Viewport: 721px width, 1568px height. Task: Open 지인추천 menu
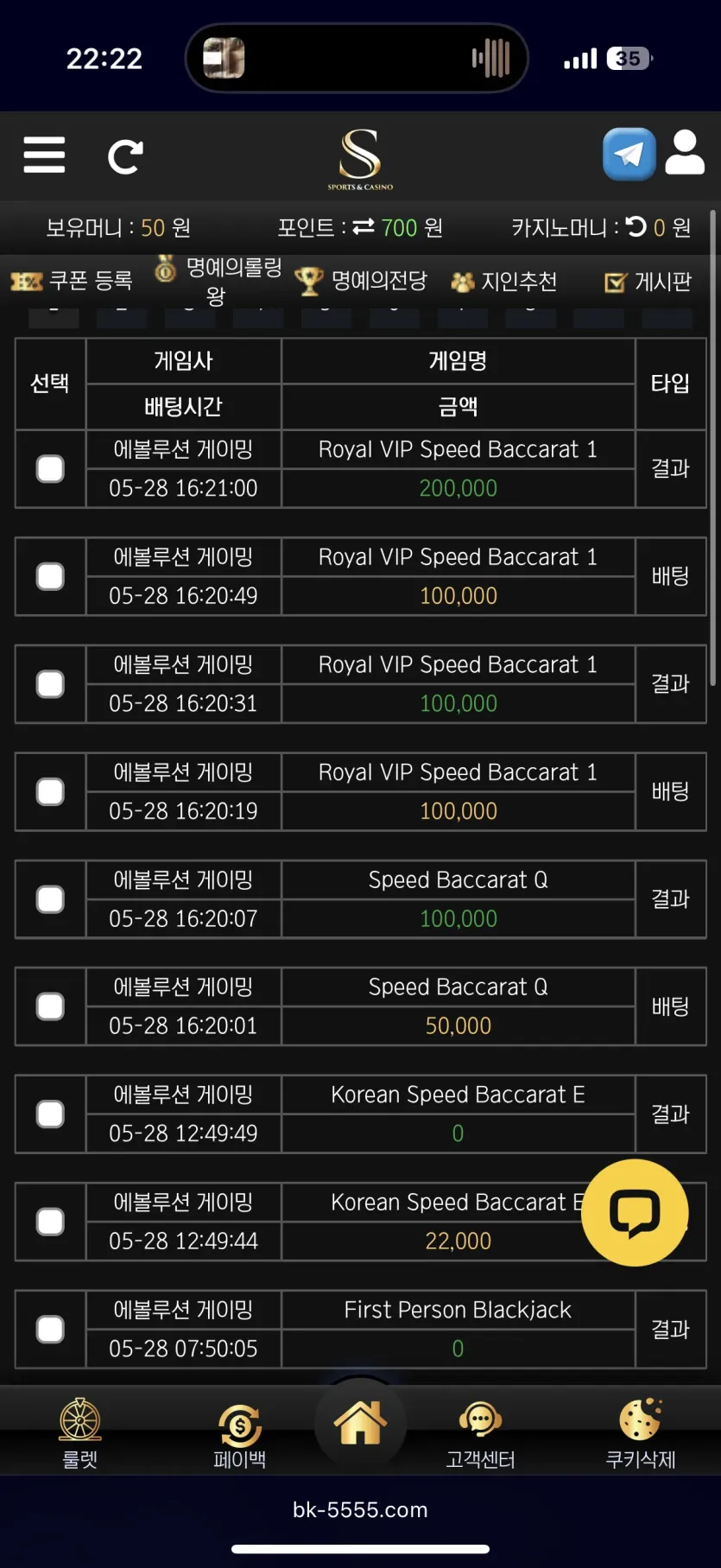pos(504,282)
